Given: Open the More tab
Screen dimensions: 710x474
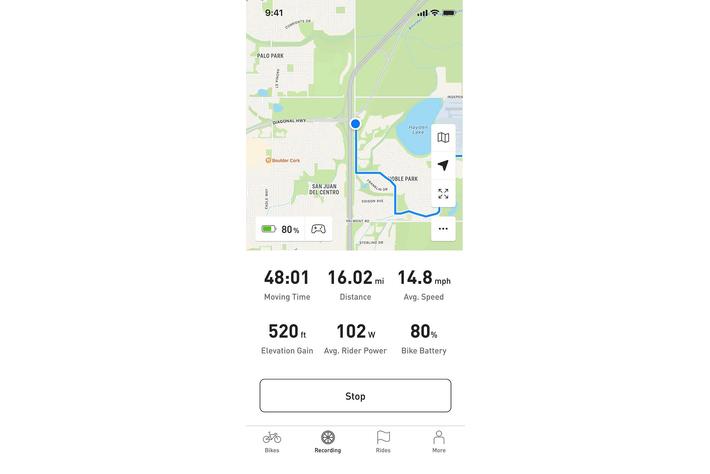Looking at the screenshot, I should coord(439,442).
